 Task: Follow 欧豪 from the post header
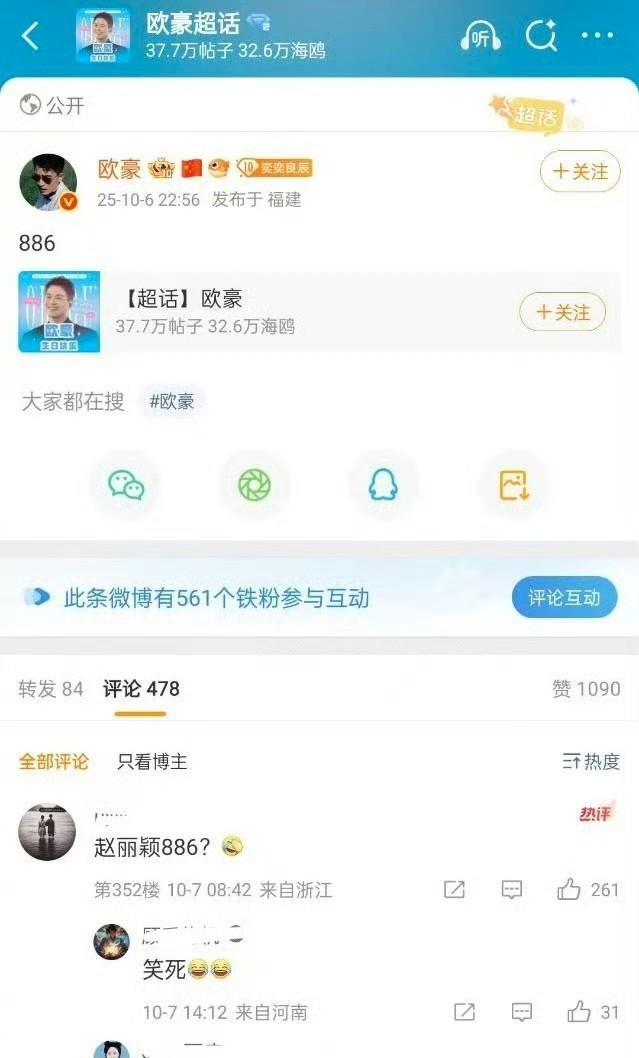pyautogui.click(x=580, y=172)
